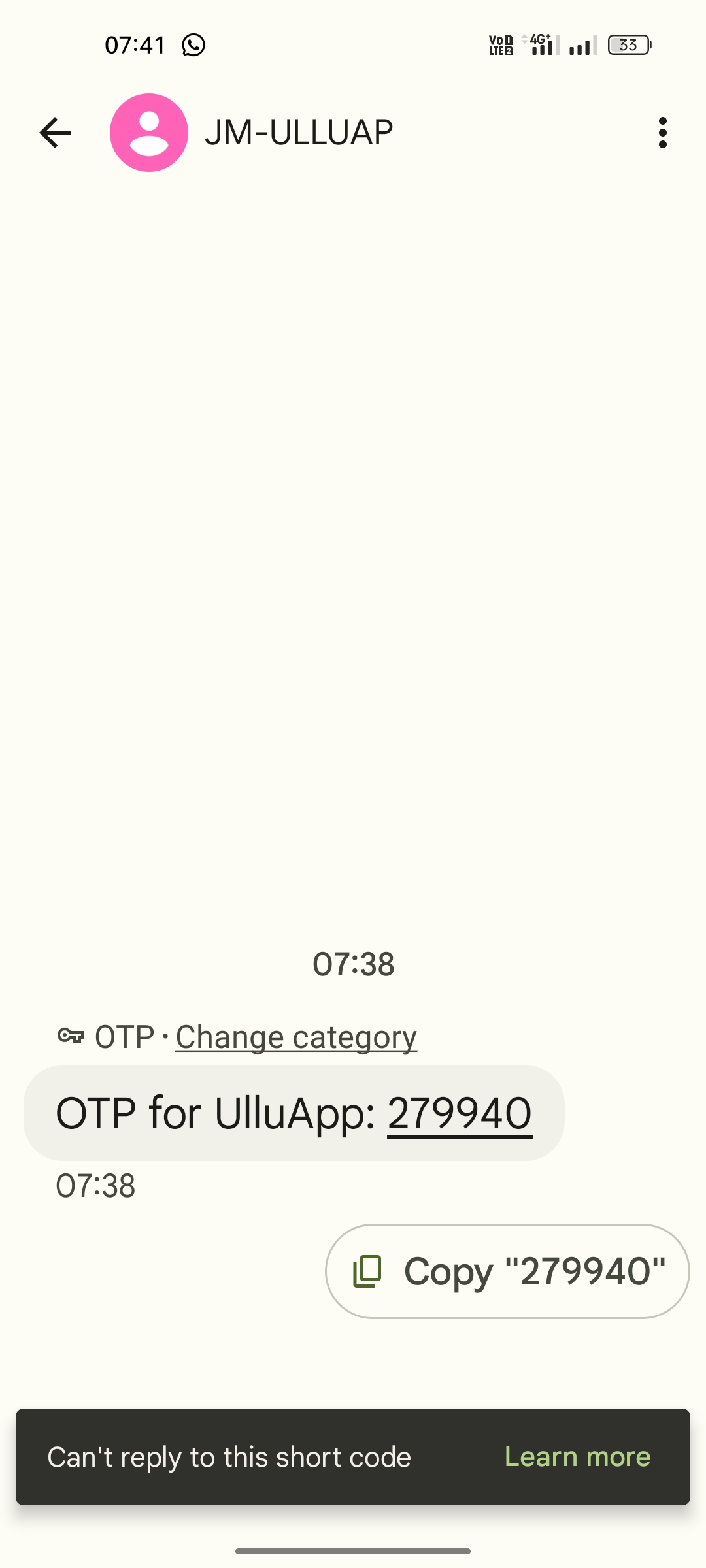Open the three-dot overflow menu
706x1568 pixels.
(662, 133)
